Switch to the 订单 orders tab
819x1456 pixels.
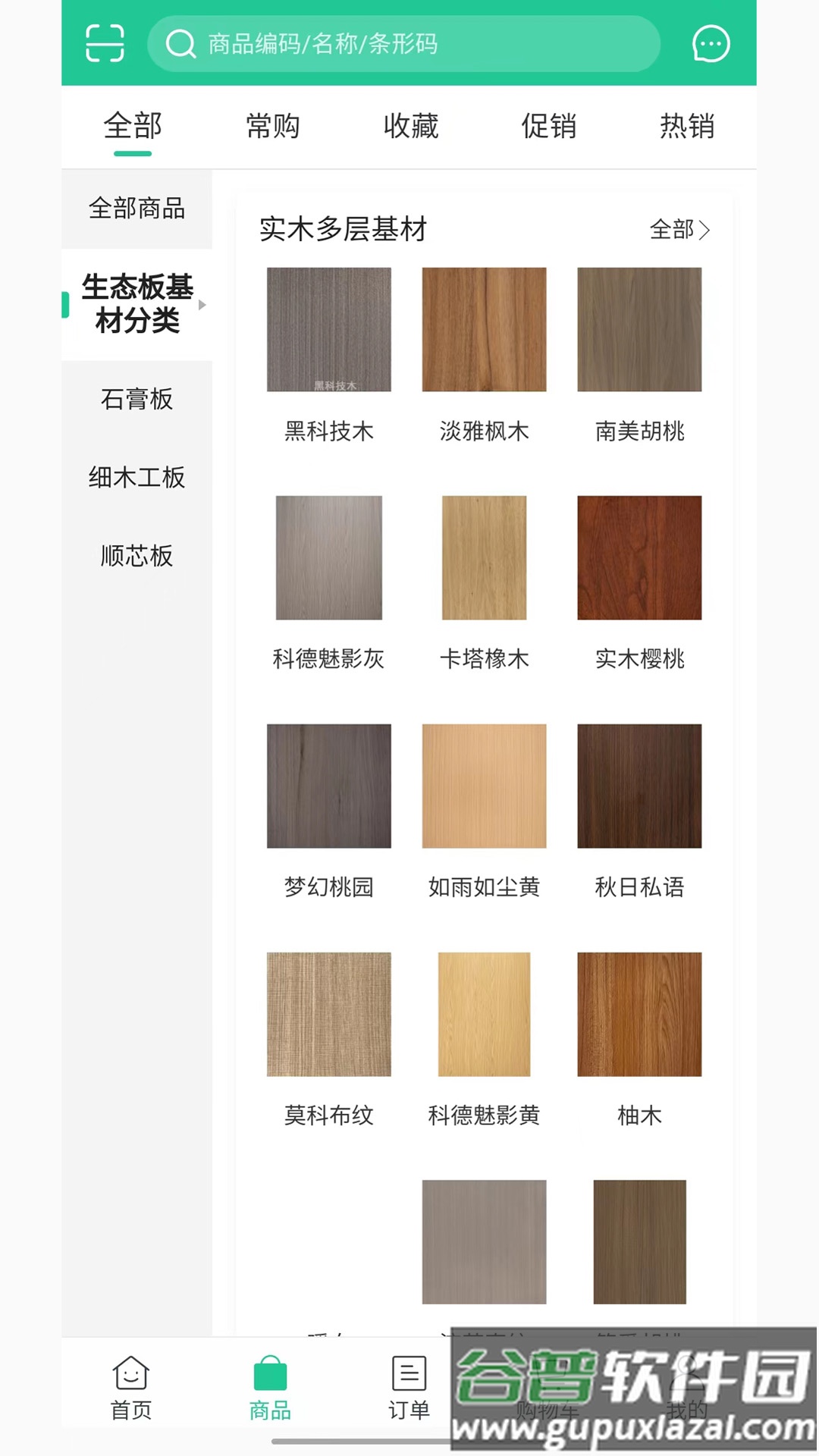click(x=409, y=1388)
